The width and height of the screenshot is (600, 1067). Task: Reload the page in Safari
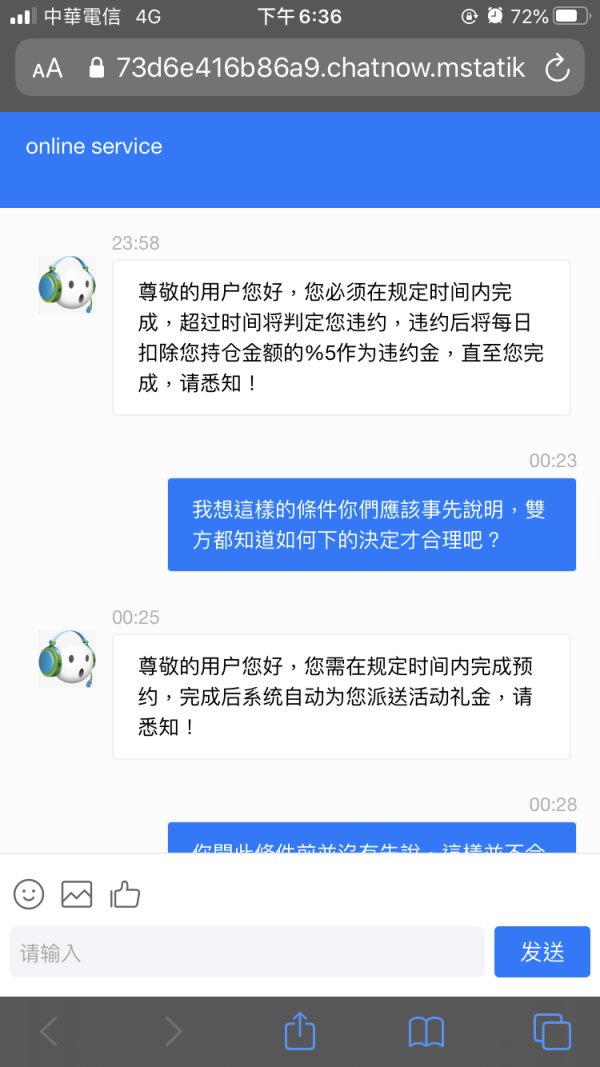pos(557,67)
